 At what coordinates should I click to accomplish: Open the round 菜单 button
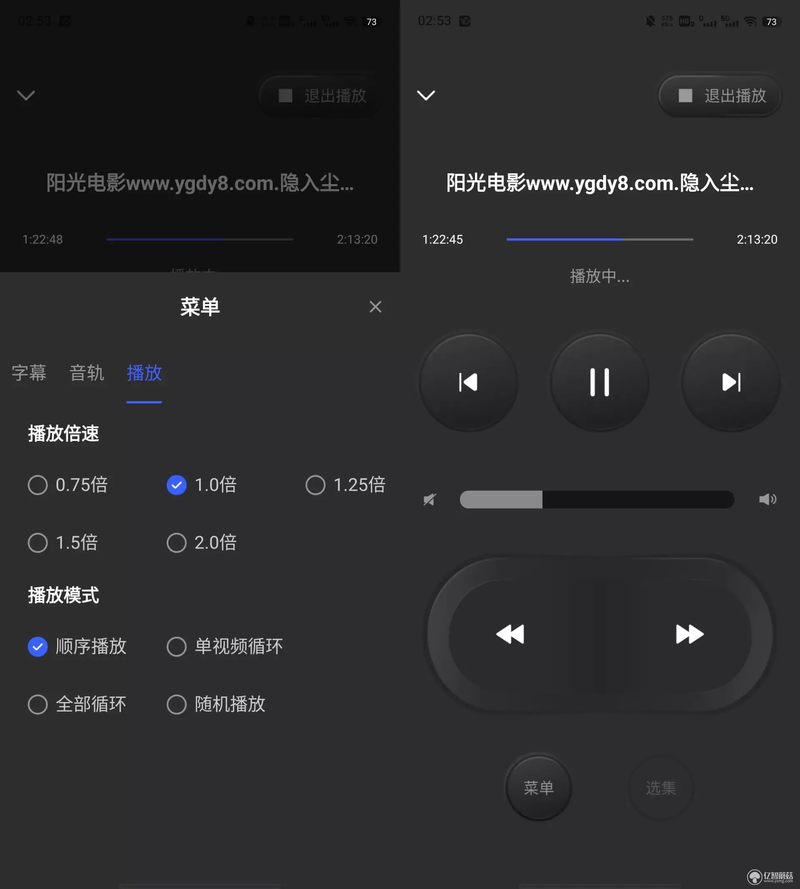click(x=538, y=788)
